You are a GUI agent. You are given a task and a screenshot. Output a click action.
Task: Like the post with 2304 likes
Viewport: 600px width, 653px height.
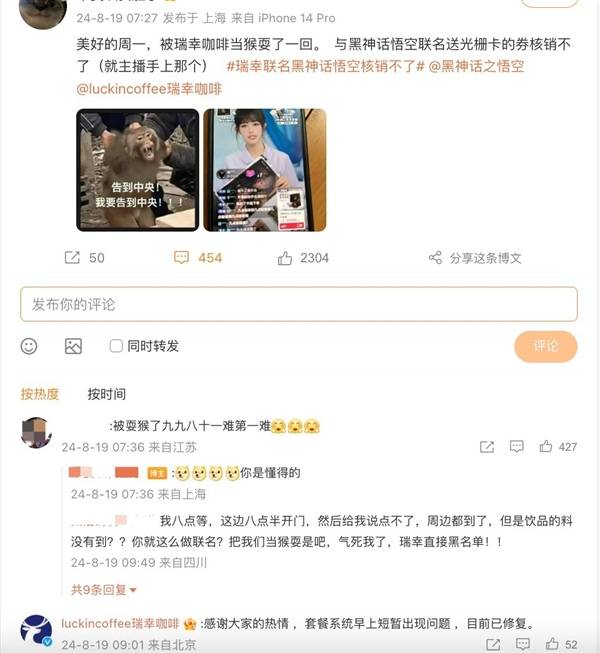[303, 257]
